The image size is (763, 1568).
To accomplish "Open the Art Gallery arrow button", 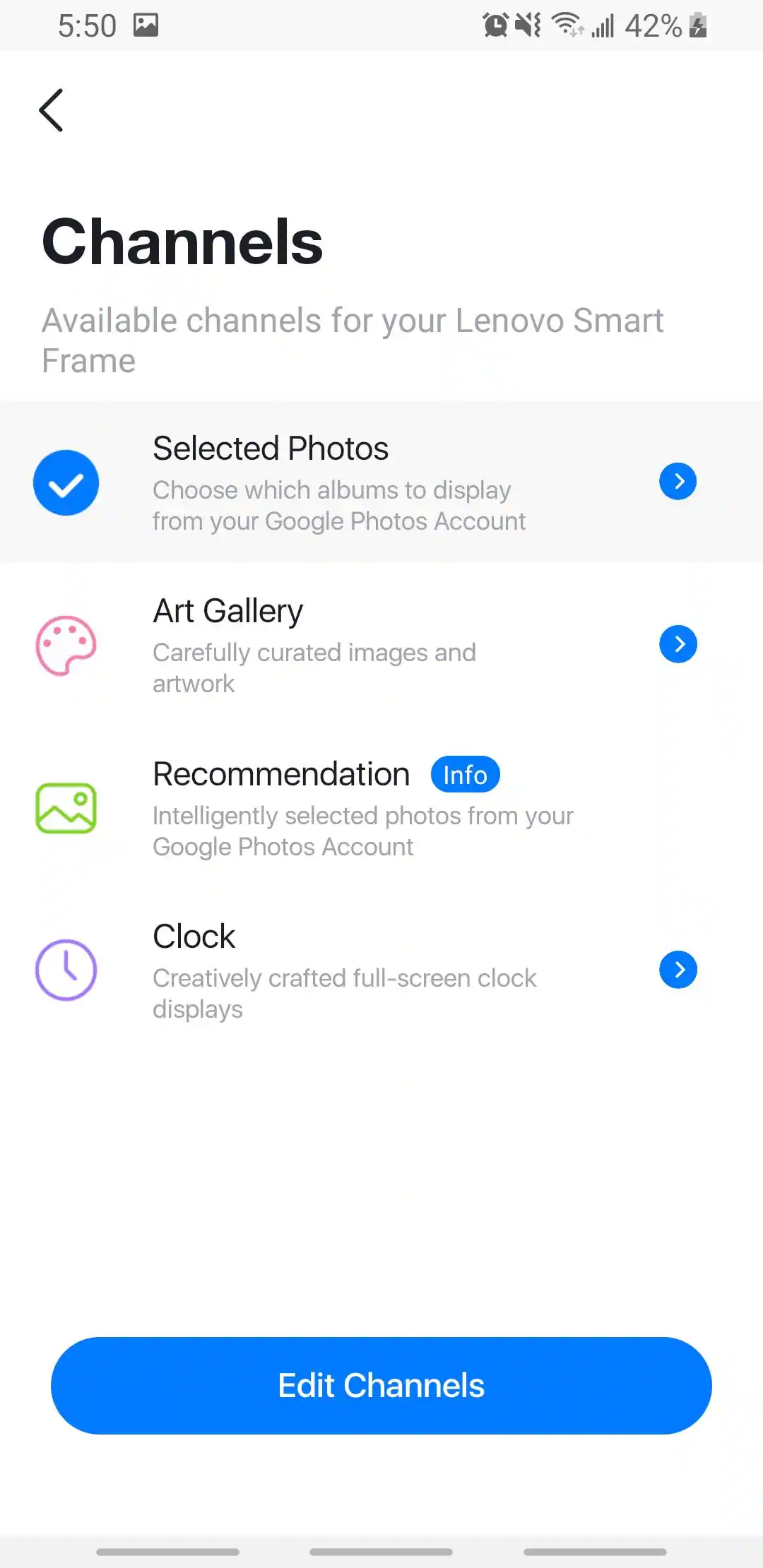I will [x=678, y=644].
